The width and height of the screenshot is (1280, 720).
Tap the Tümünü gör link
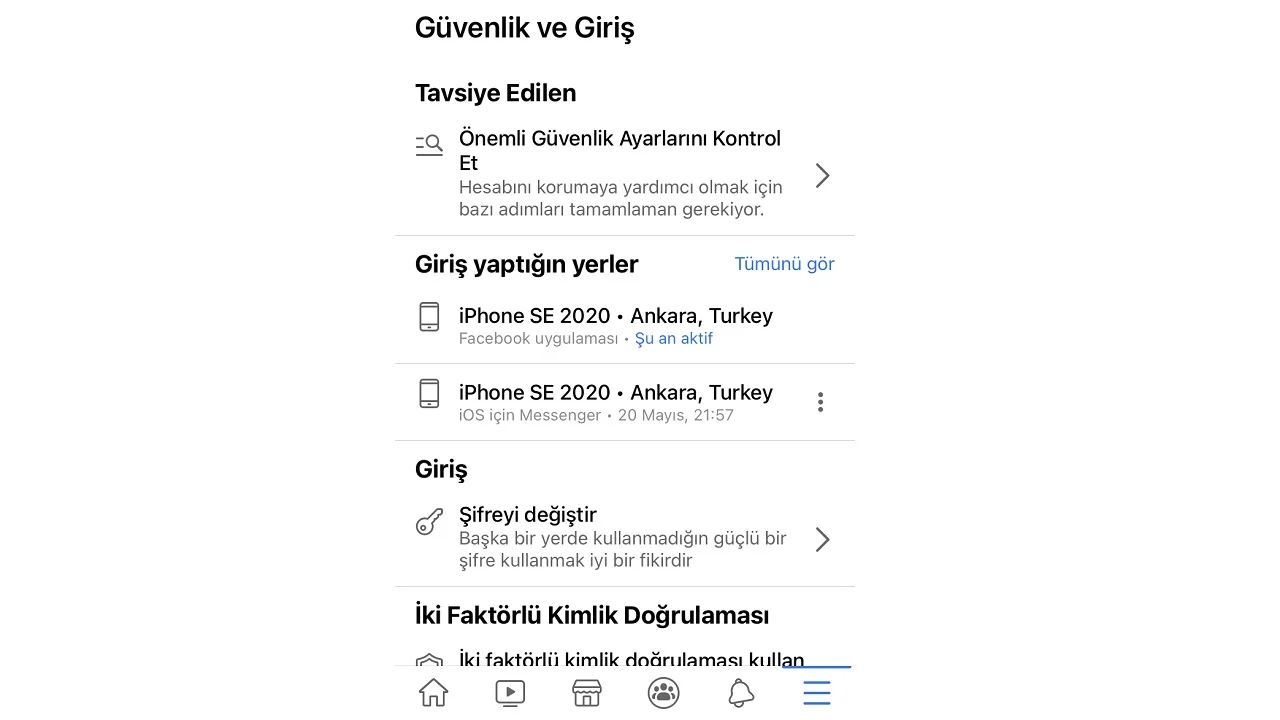784,264
